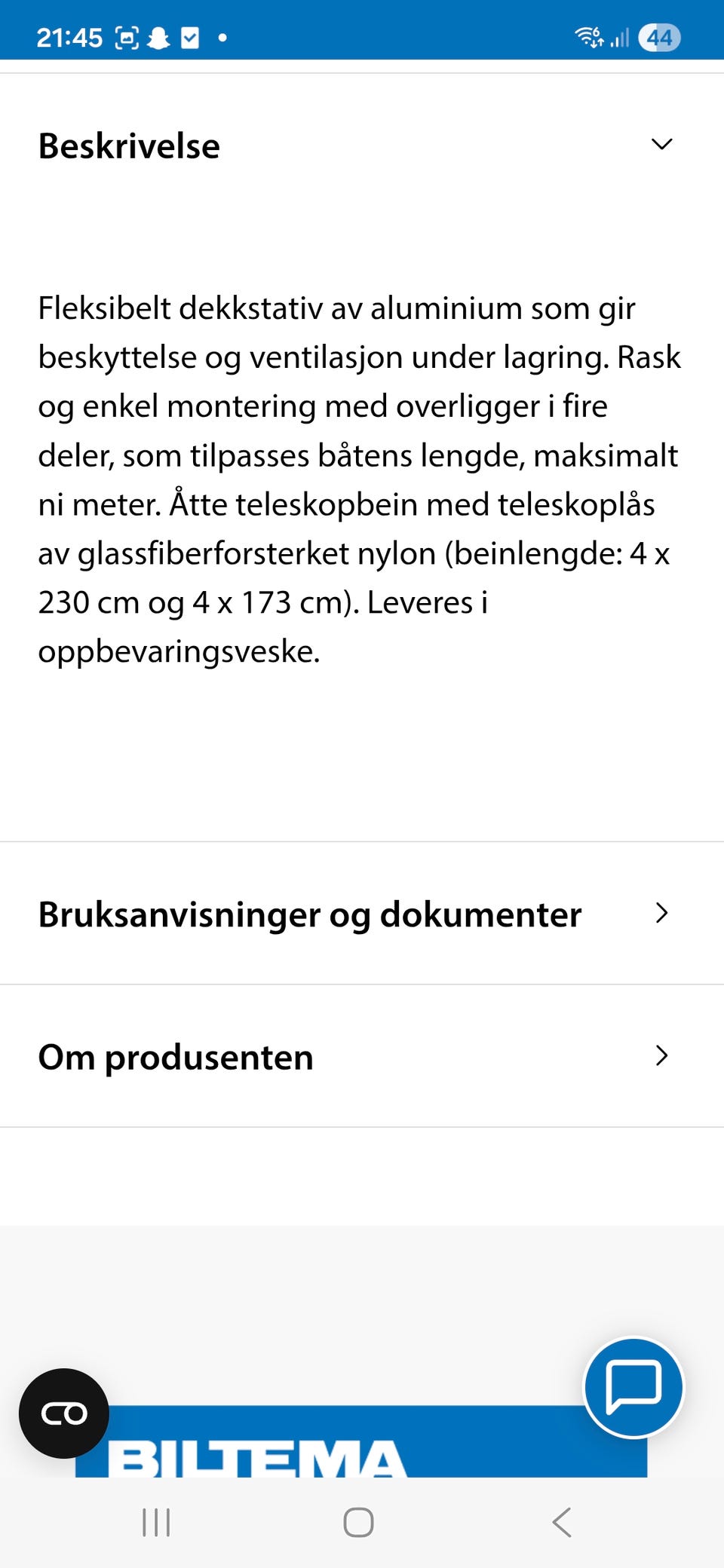Expand the Om produsenten section
724x1568 pixels.
(x=661, y=1056)
